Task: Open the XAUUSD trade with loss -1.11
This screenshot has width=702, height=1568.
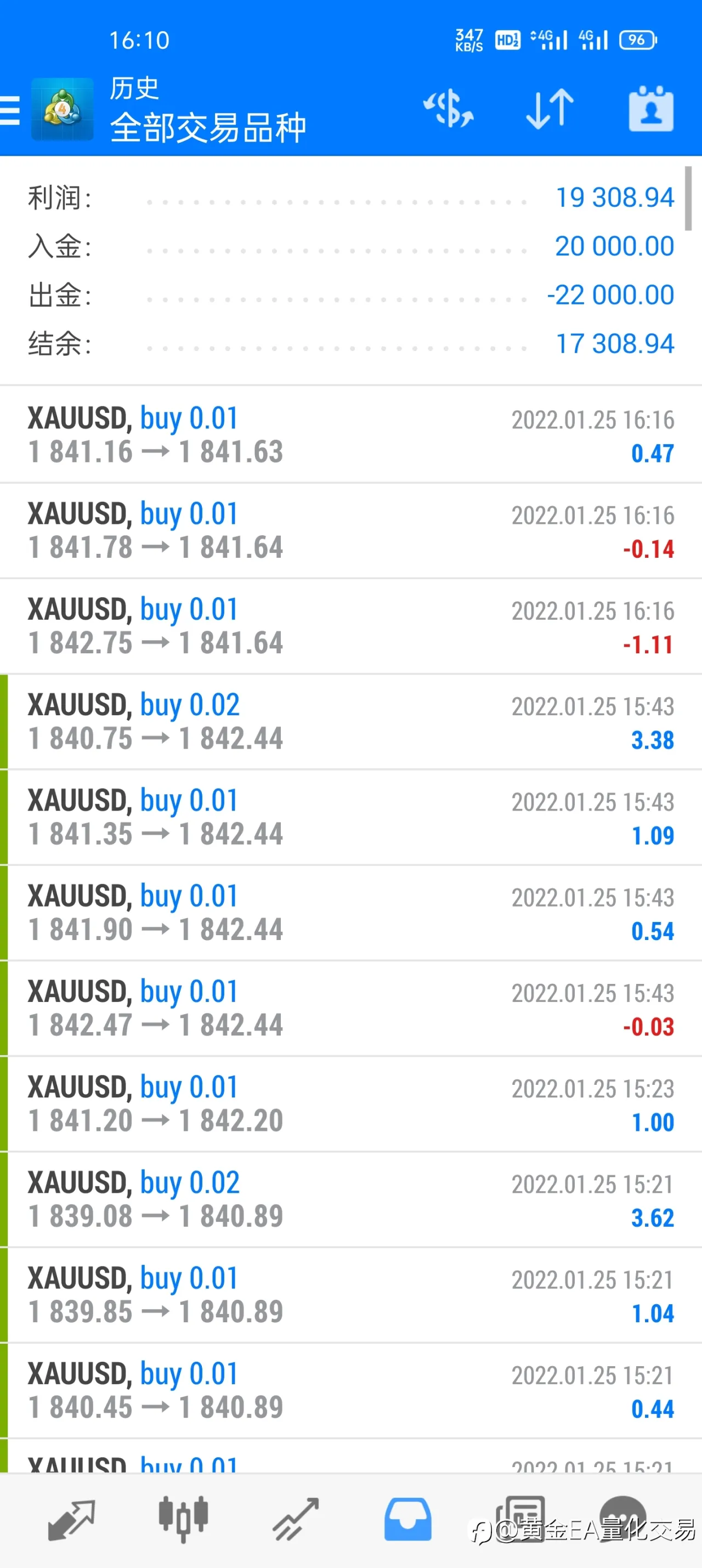Action: (x=350, y=626)
